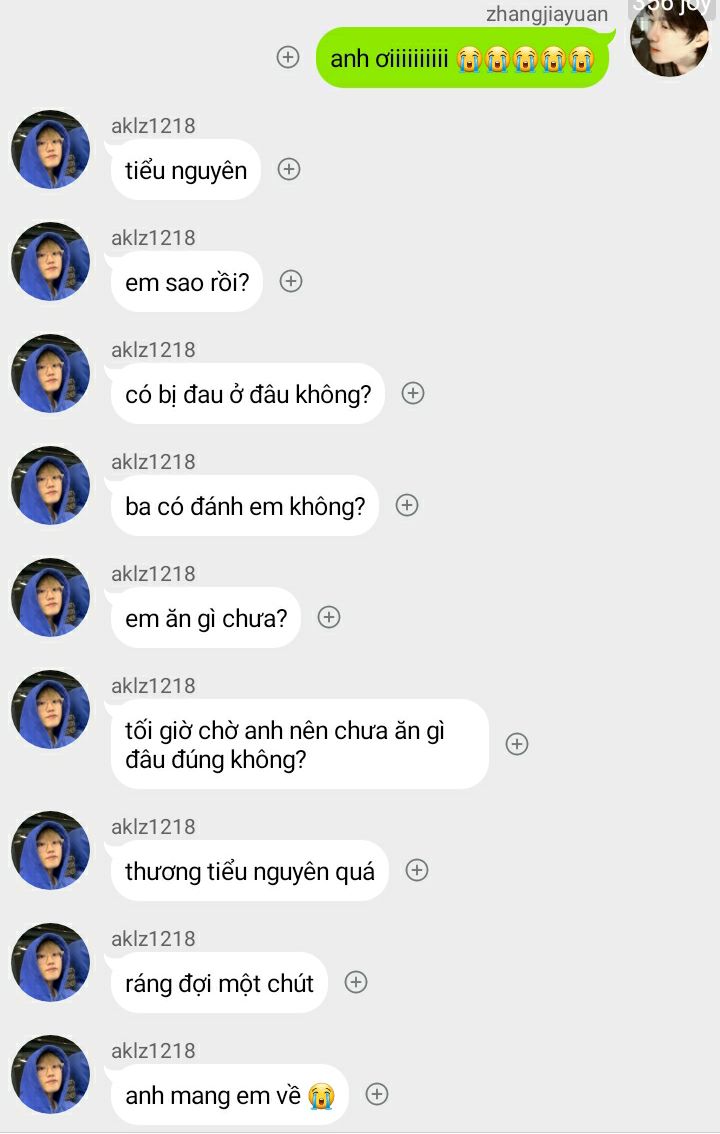
Task: View aklz1218 avatar next to "anh mang em về"
Action: 50,1075
